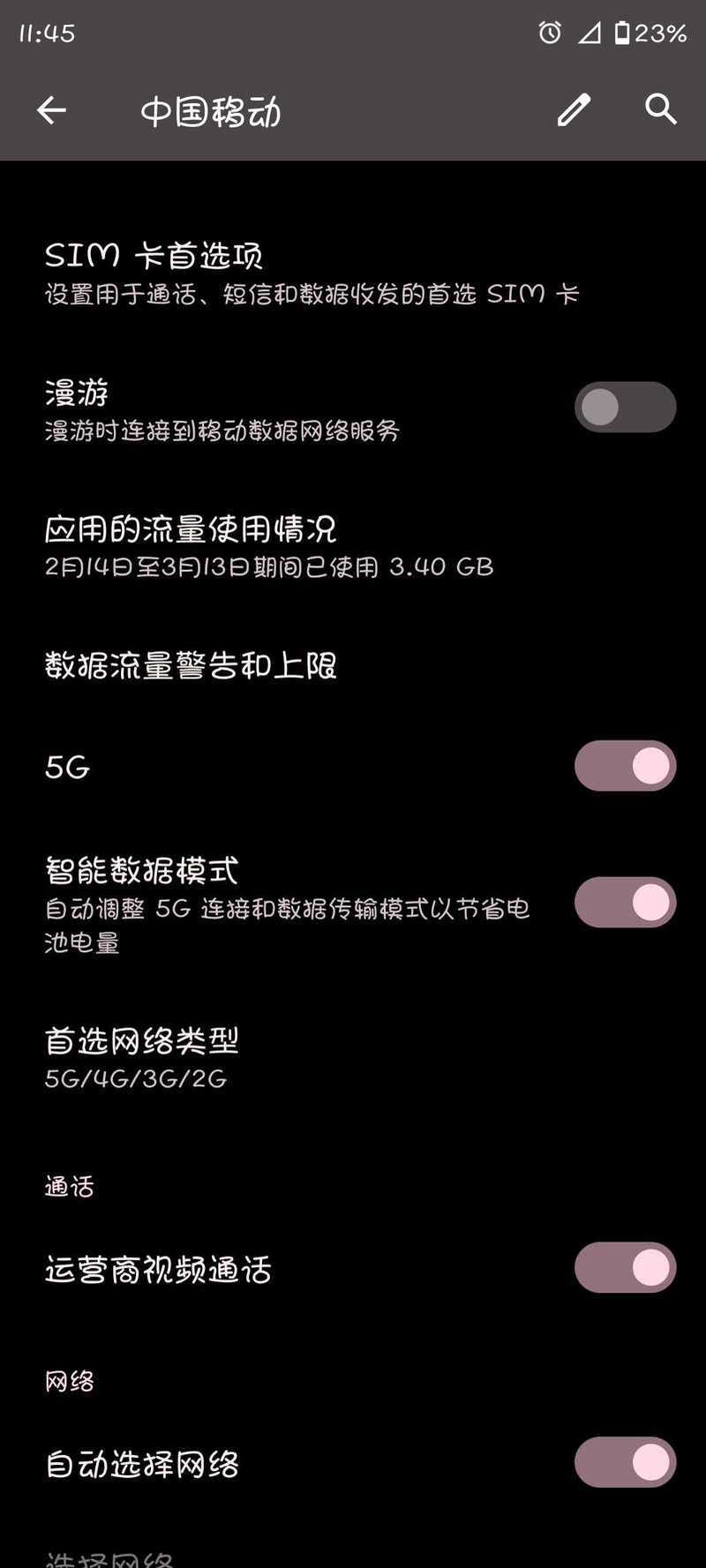706x1568 pixels.
Task: Tap the pencil edit icon
Action: (574, 110)
